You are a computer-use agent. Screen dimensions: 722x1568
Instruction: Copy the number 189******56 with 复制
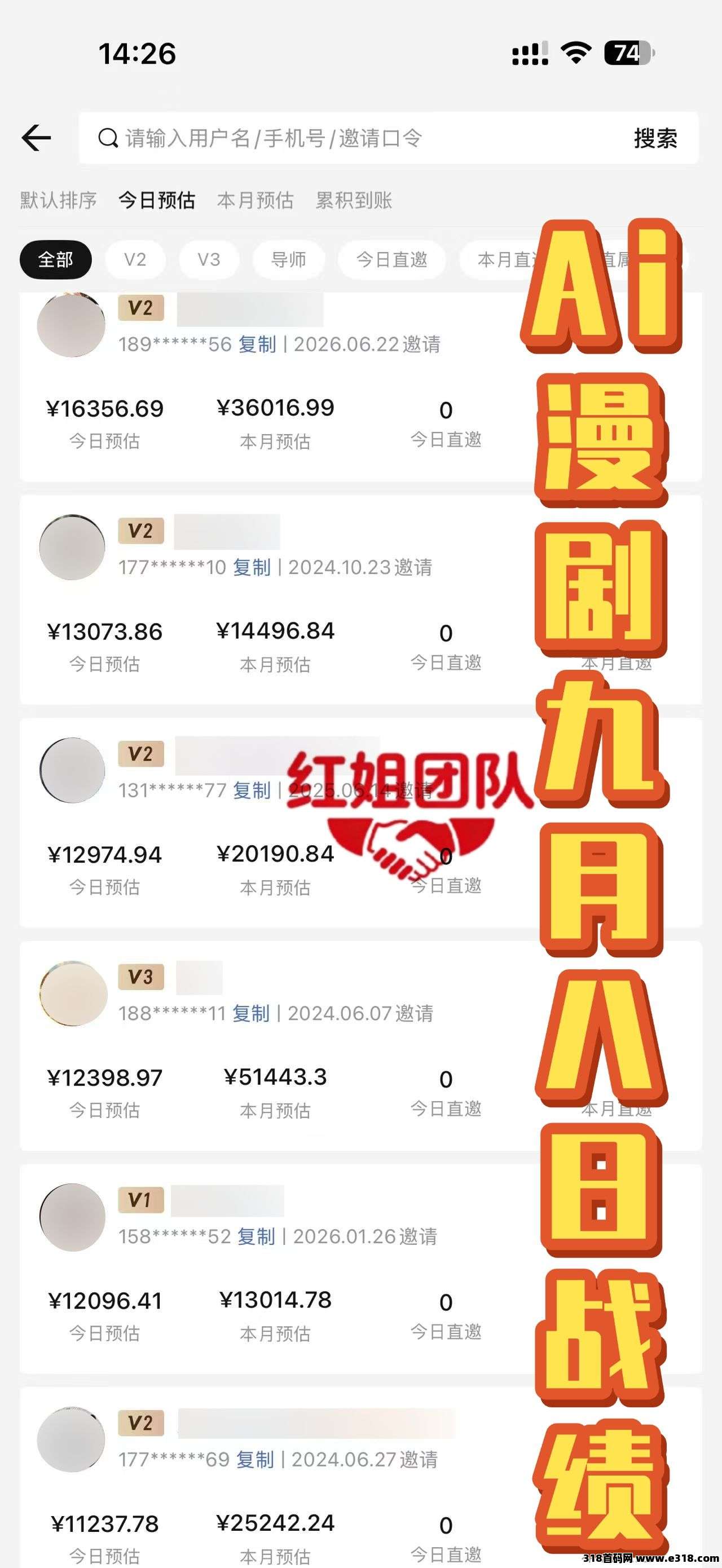[x=257, y=344]
